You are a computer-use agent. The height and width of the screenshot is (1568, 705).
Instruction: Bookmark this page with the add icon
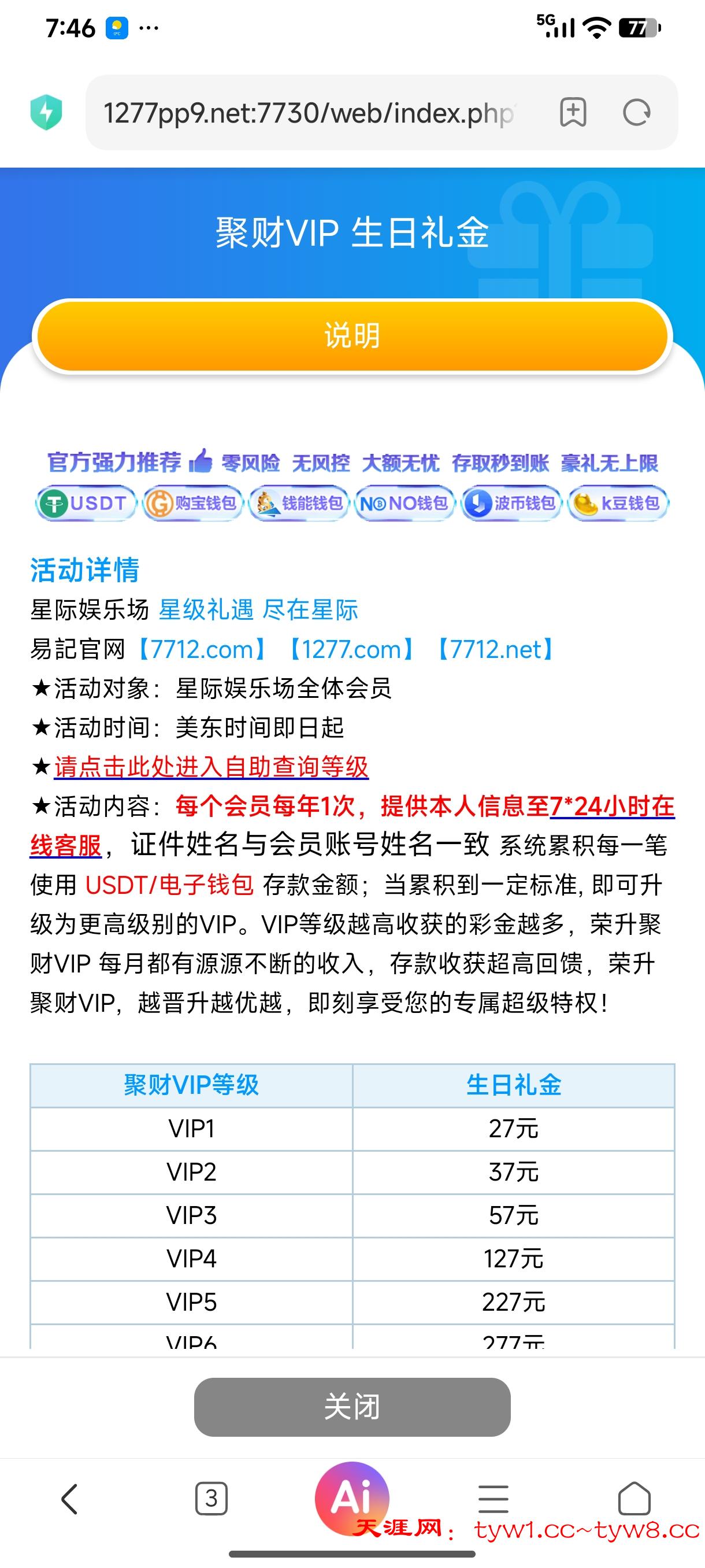click(573, 113)
